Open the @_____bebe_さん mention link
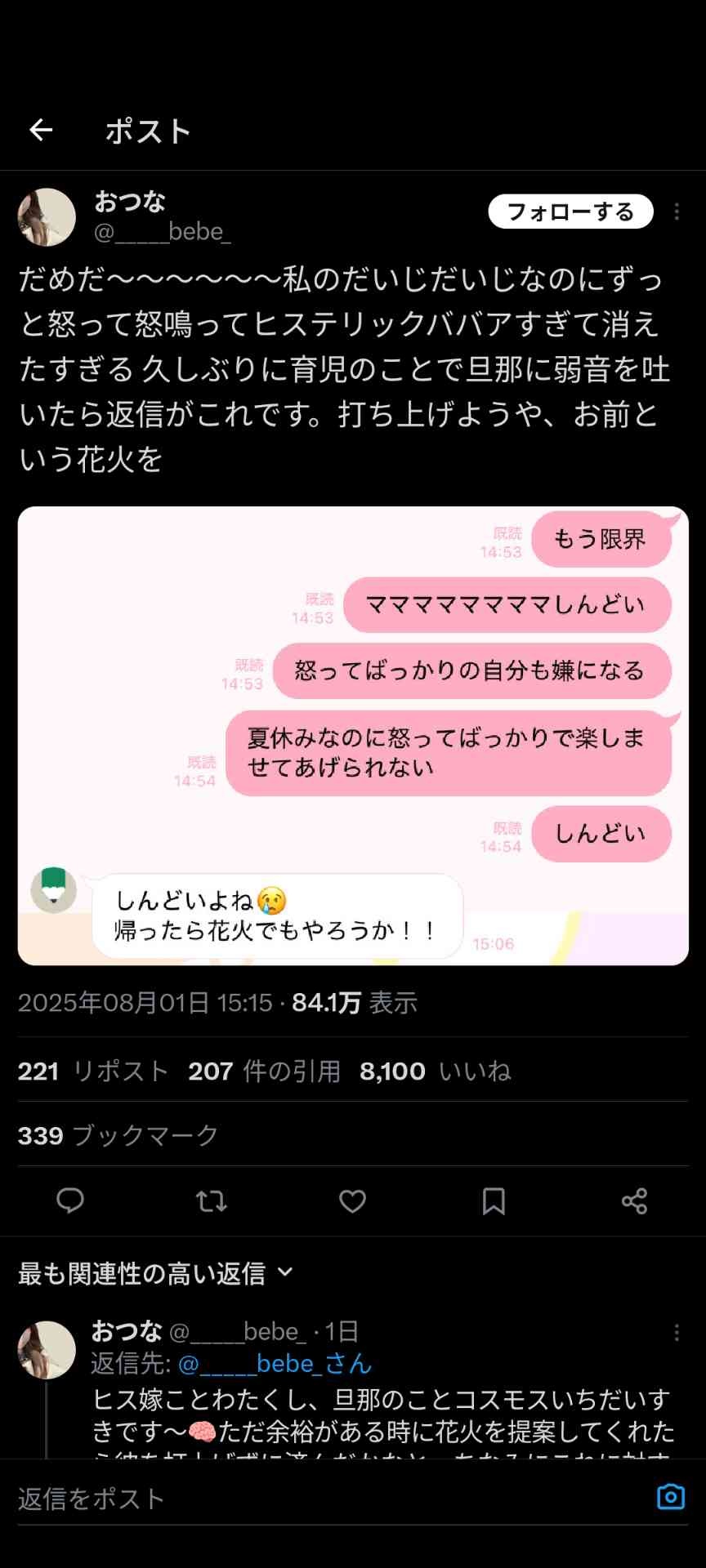 [x=274, y=1363]
